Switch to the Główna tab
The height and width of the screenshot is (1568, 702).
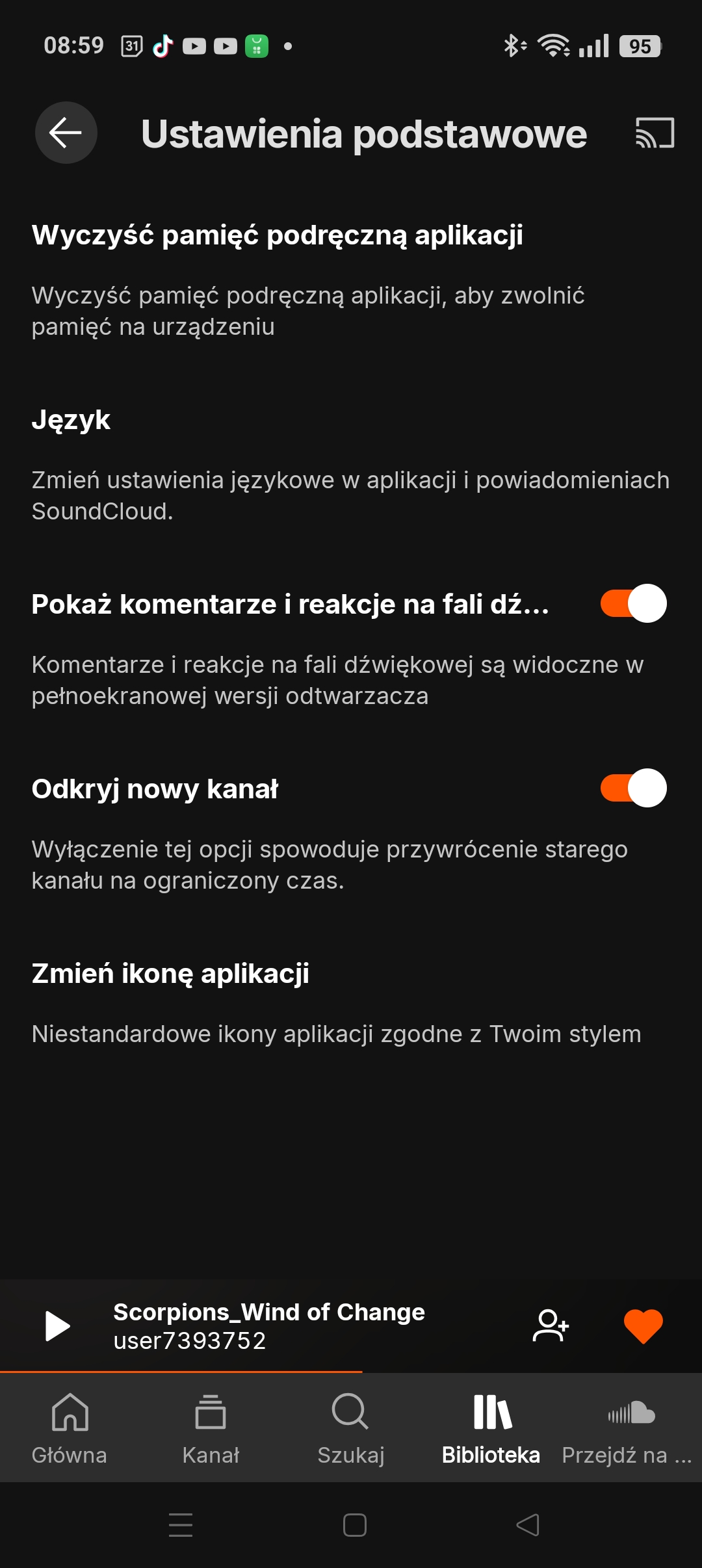(x=70, y=1428)
